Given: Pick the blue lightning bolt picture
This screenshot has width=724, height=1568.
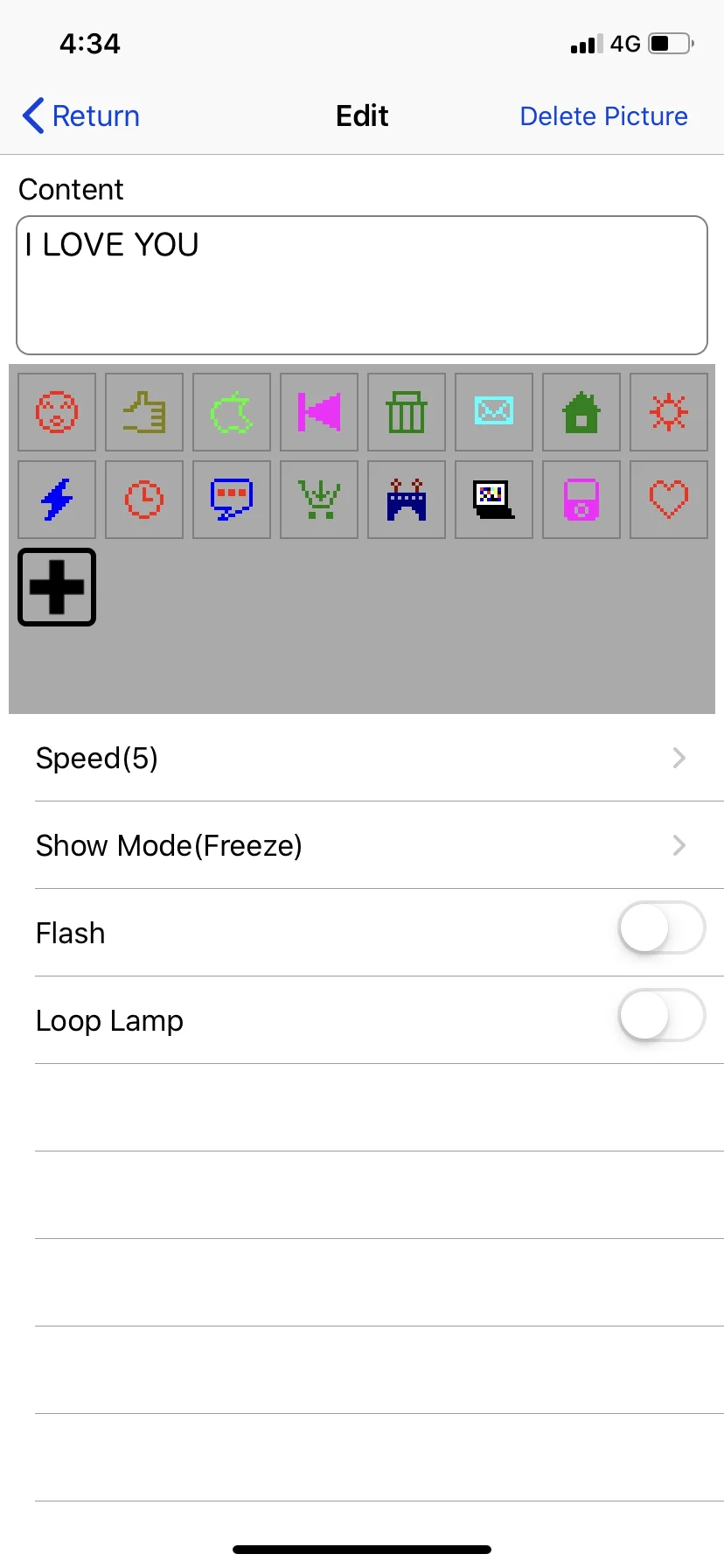Looking at the screenshot, I should pos(57,500).
